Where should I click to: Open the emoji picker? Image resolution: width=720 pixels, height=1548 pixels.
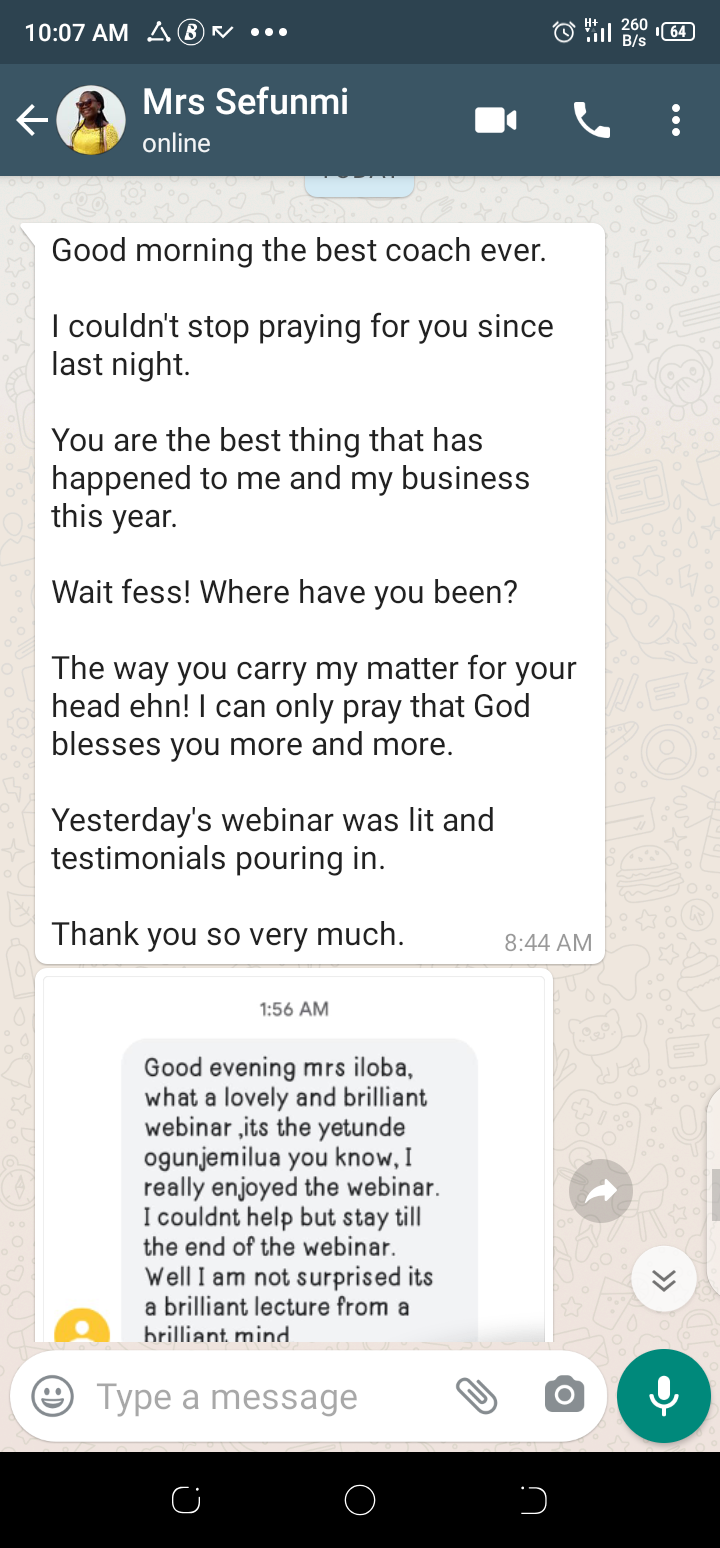pos(52,1396)
